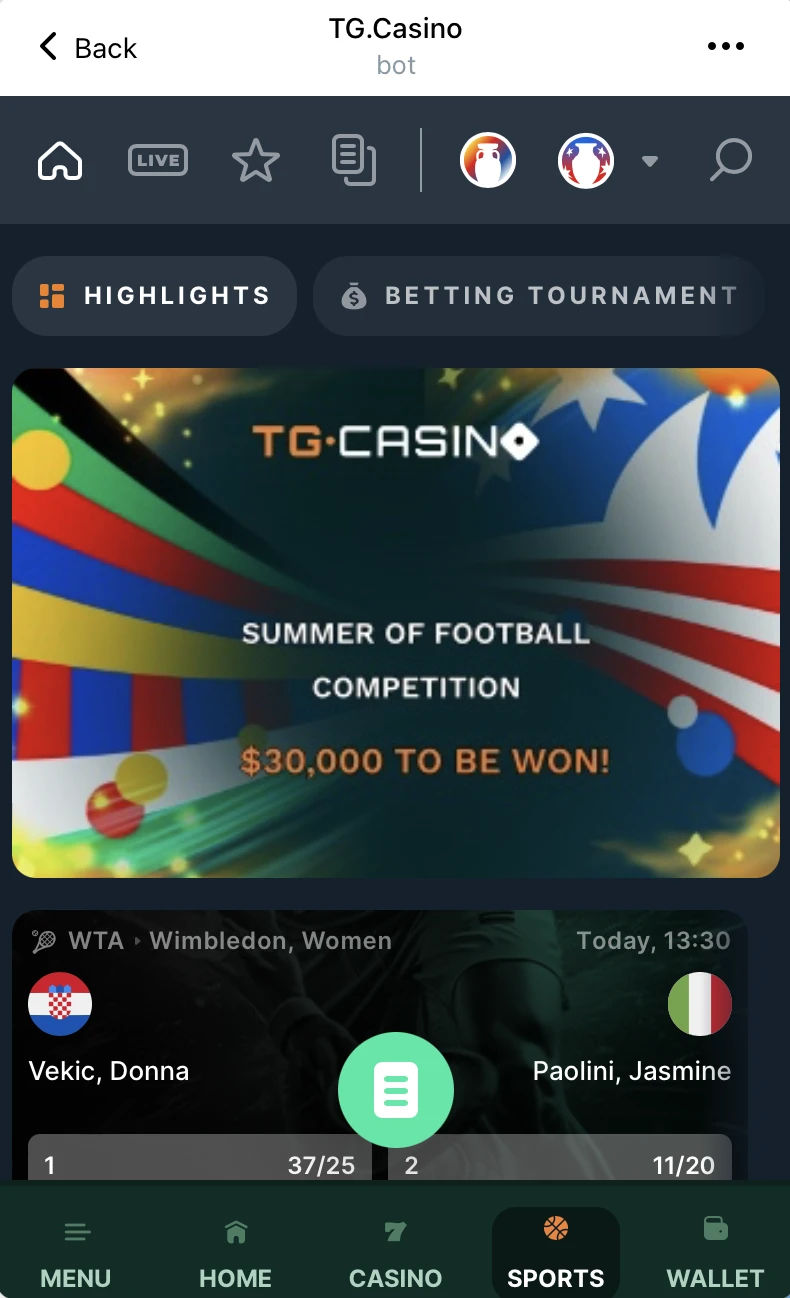
Task: Select the Copa America tournament icon
Action: (585, 160)
